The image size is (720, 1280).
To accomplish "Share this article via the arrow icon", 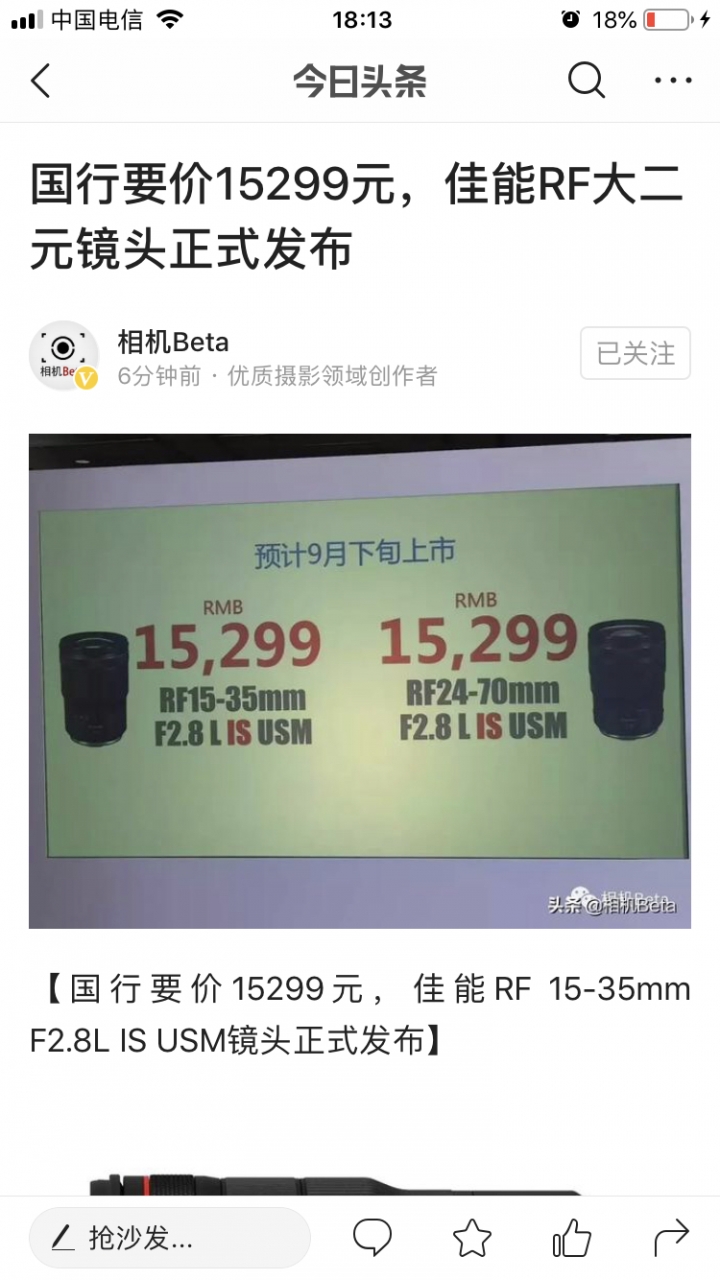I will pyautogui.click(x=671, y=1238).
